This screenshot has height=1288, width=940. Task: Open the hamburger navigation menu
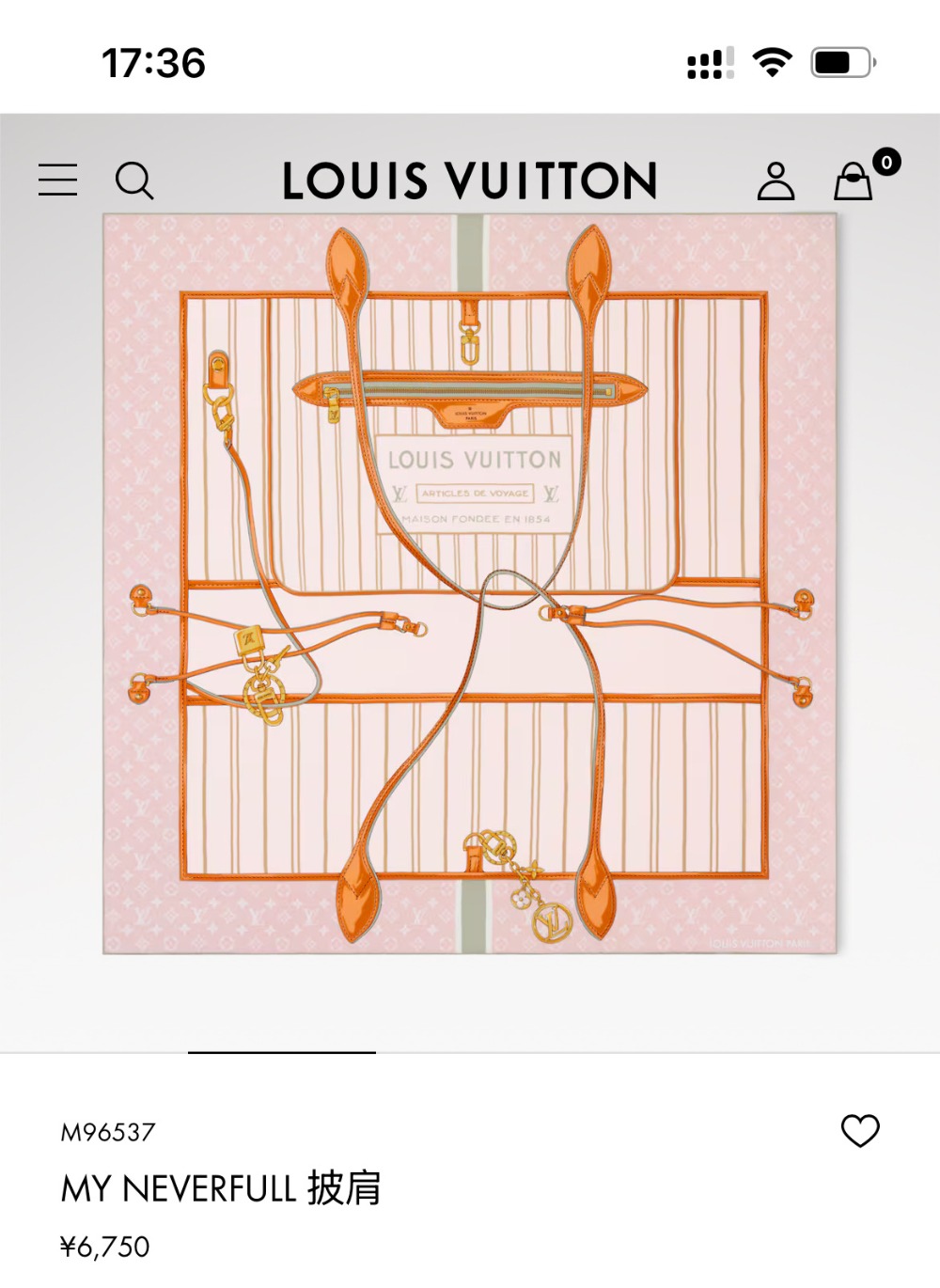click(57, 180)
